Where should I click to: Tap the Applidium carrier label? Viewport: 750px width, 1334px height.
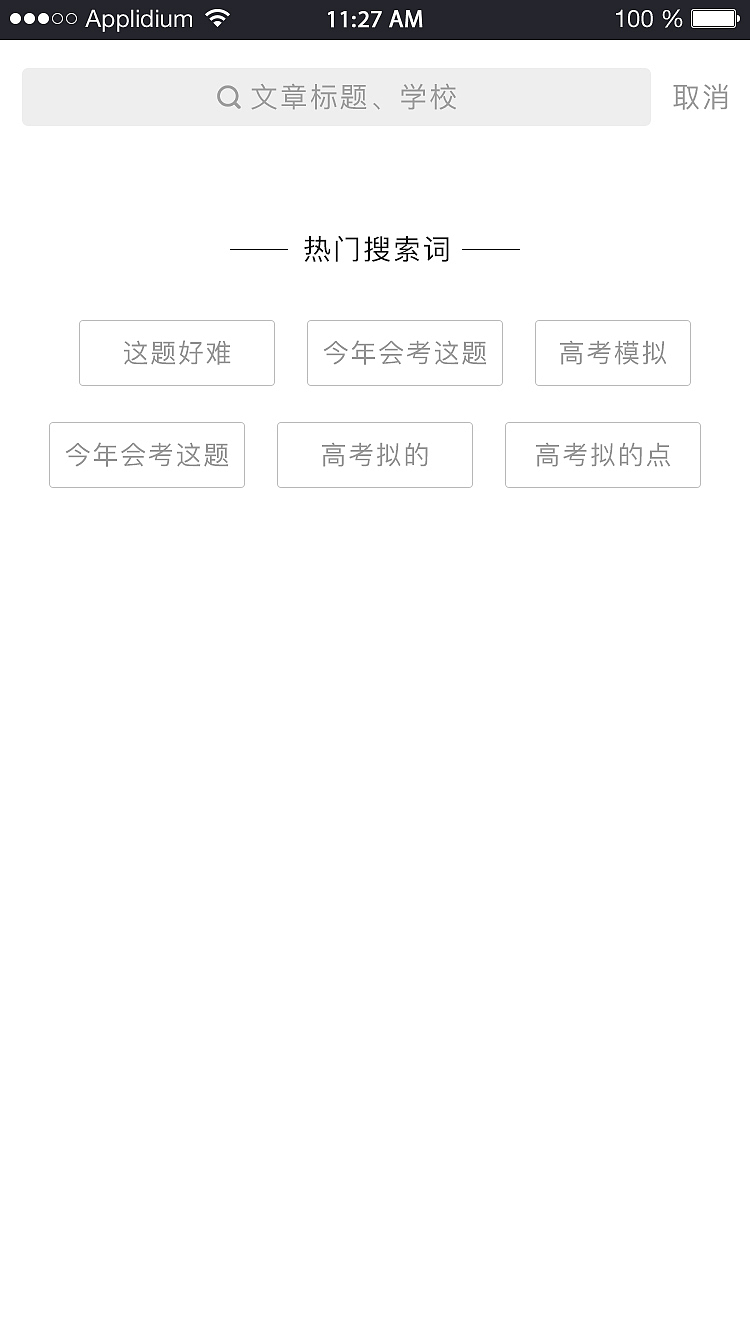pyautogui.click(x=138, y=17)
